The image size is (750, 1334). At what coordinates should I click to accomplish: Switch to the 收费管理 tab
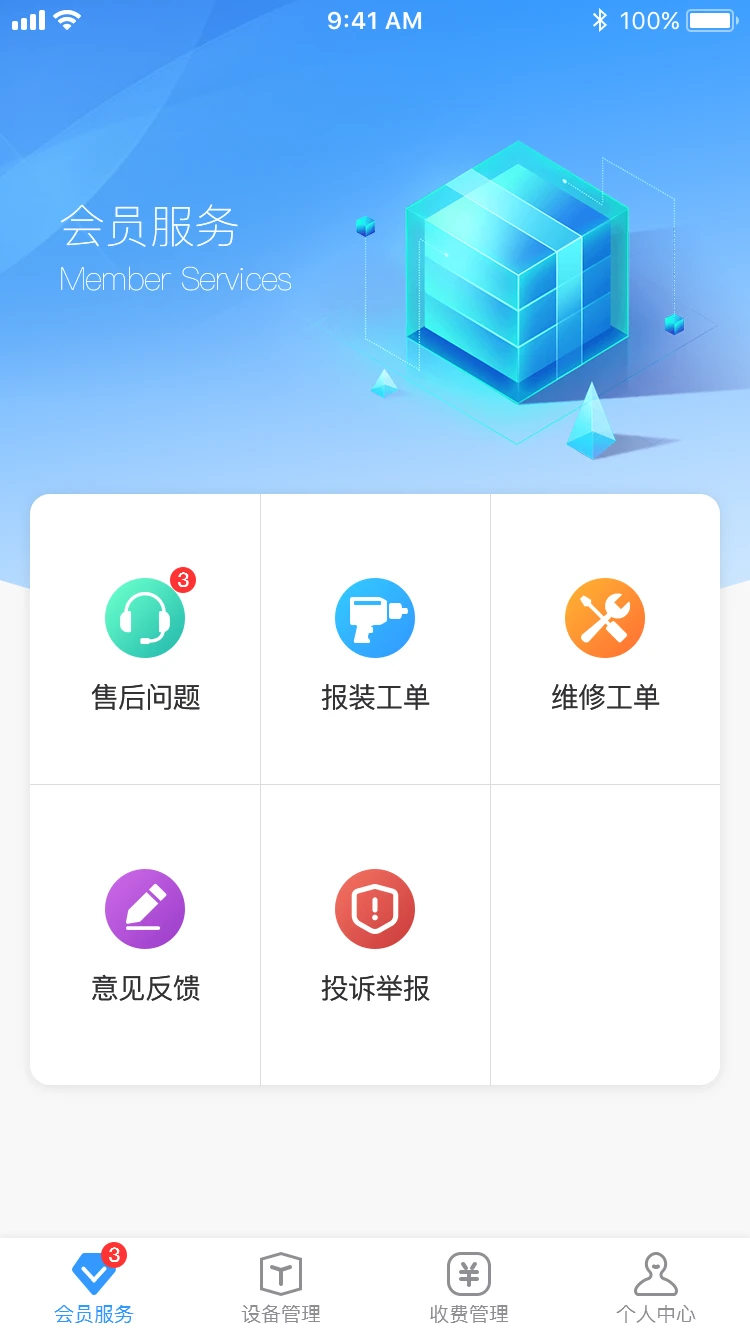coord(468,1290)
